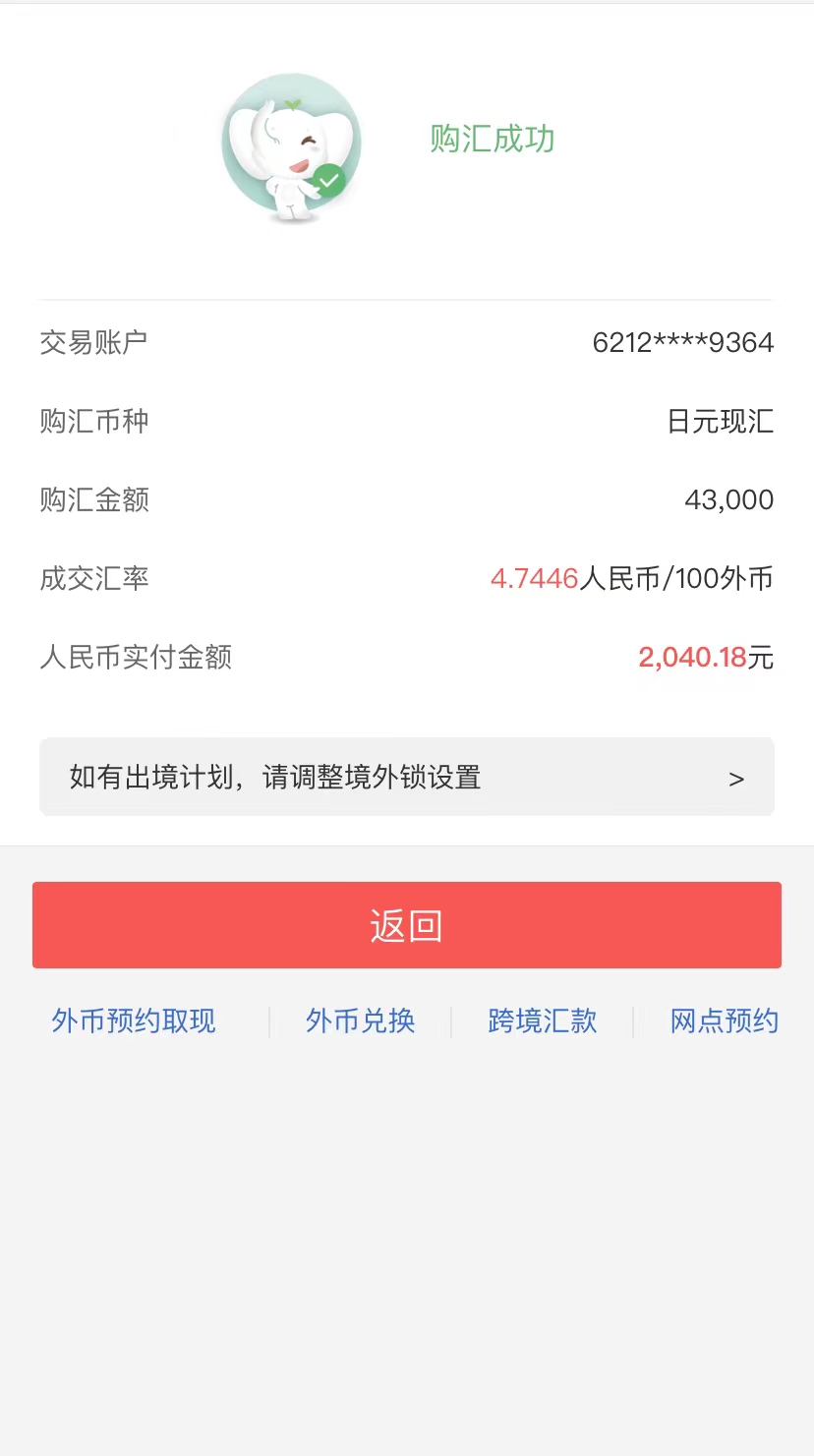This screenshot has width=814, height=1456.
Task: Tap the 购汇金额 purchase amount label
Action: tap(93, 500)
